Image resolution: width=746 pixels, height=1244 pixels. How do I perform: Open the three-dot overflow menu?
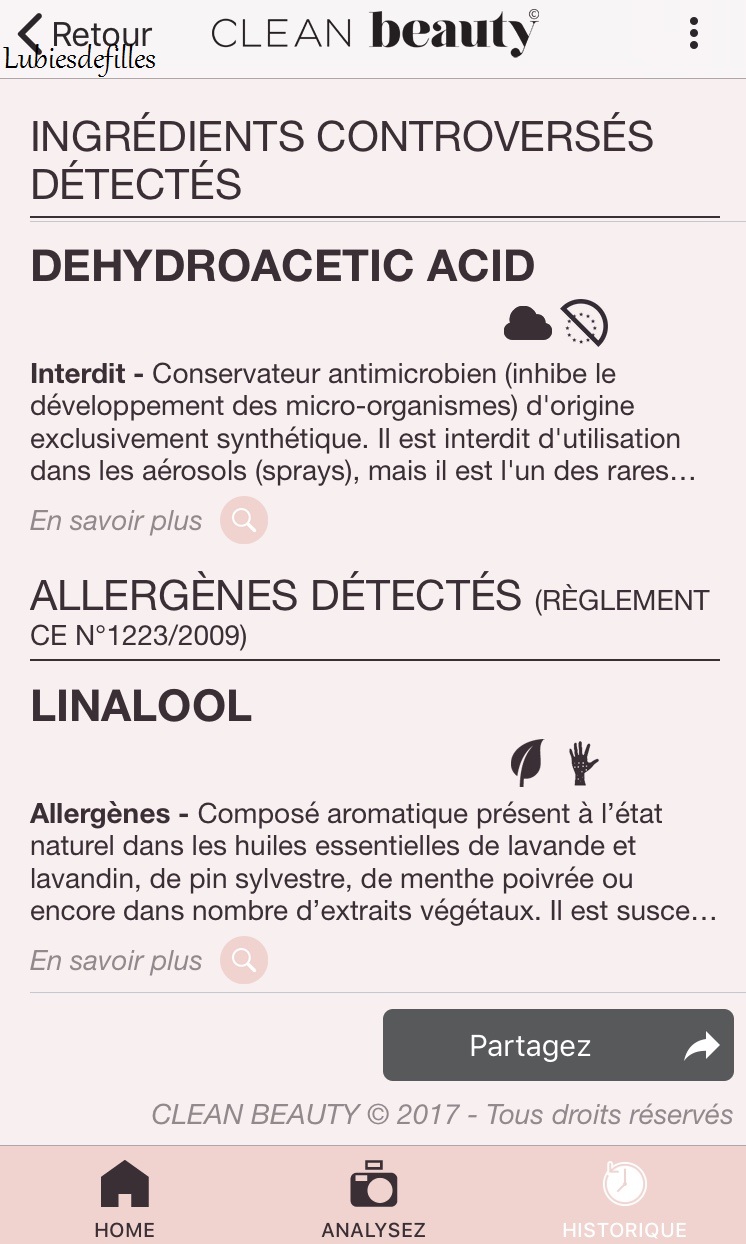(694, 34)
